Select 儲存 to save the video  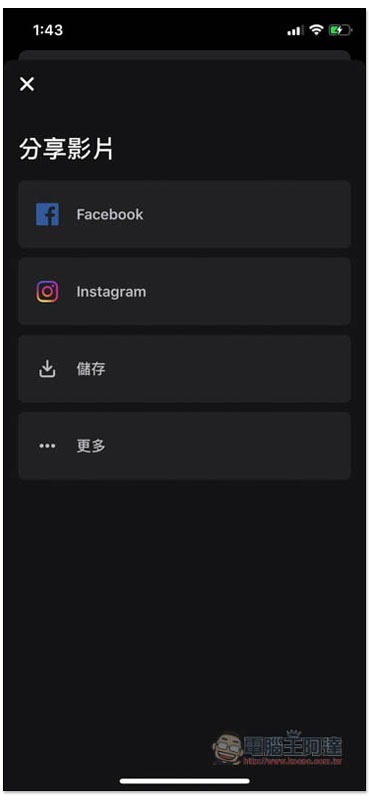(184, 369)
